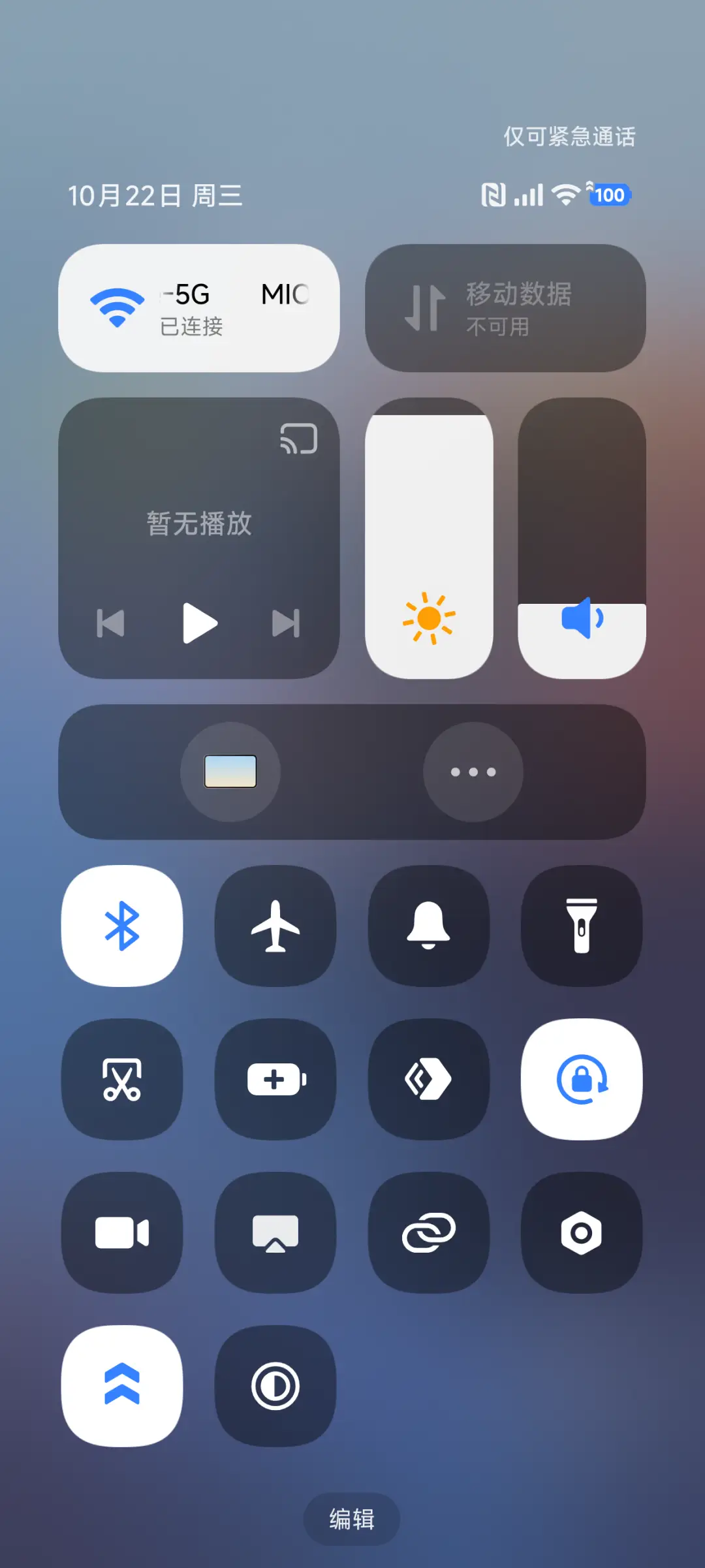Tap the wallpaper thumbnail in the toolbar strip
Viewport: 705px width, 1568px height.
point(230,772)
